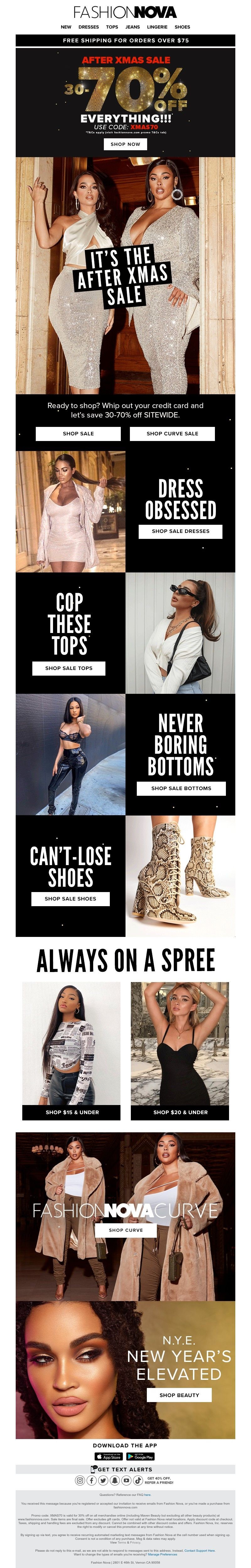Viewport: 251px width, 1568px height.
Task: Tap the Shop Sale button
Action: point(78,433)
